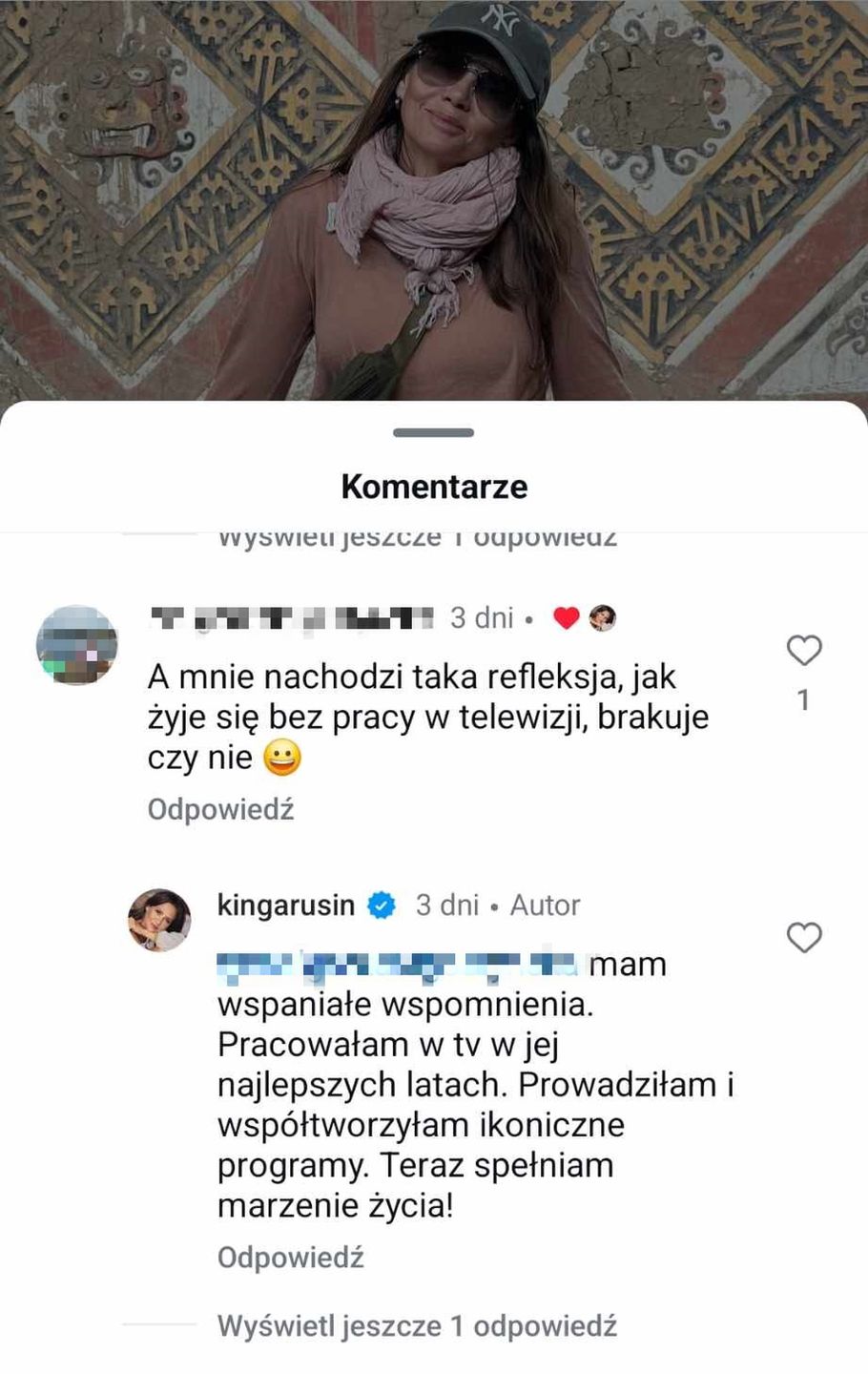Image resolution: width=868 pixels, height=1374 pixels.
Task: Reply to the comment asking about television work
Action: point(220,809)
